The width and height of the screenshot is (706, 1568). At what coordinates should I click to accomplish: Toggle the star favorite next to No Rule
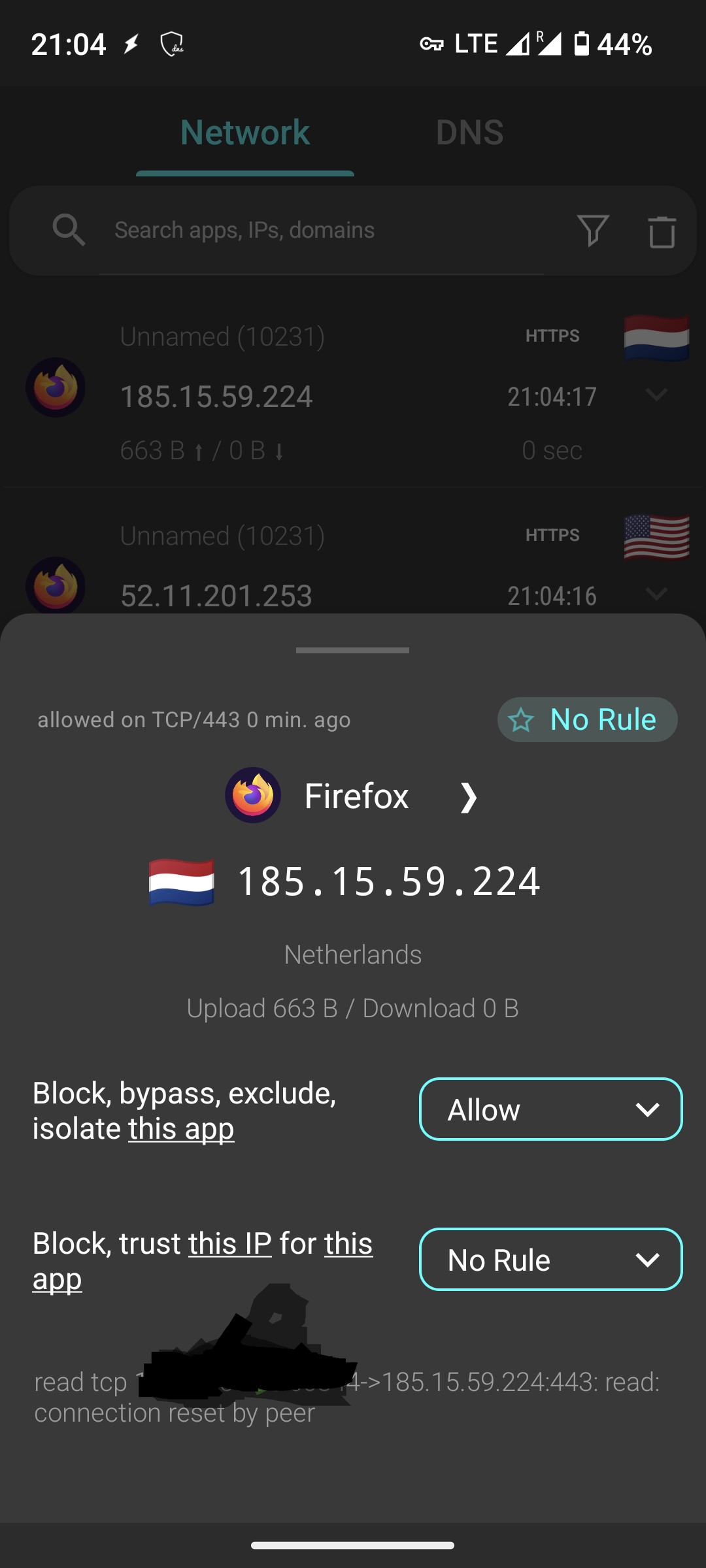(x=522, y=719)
